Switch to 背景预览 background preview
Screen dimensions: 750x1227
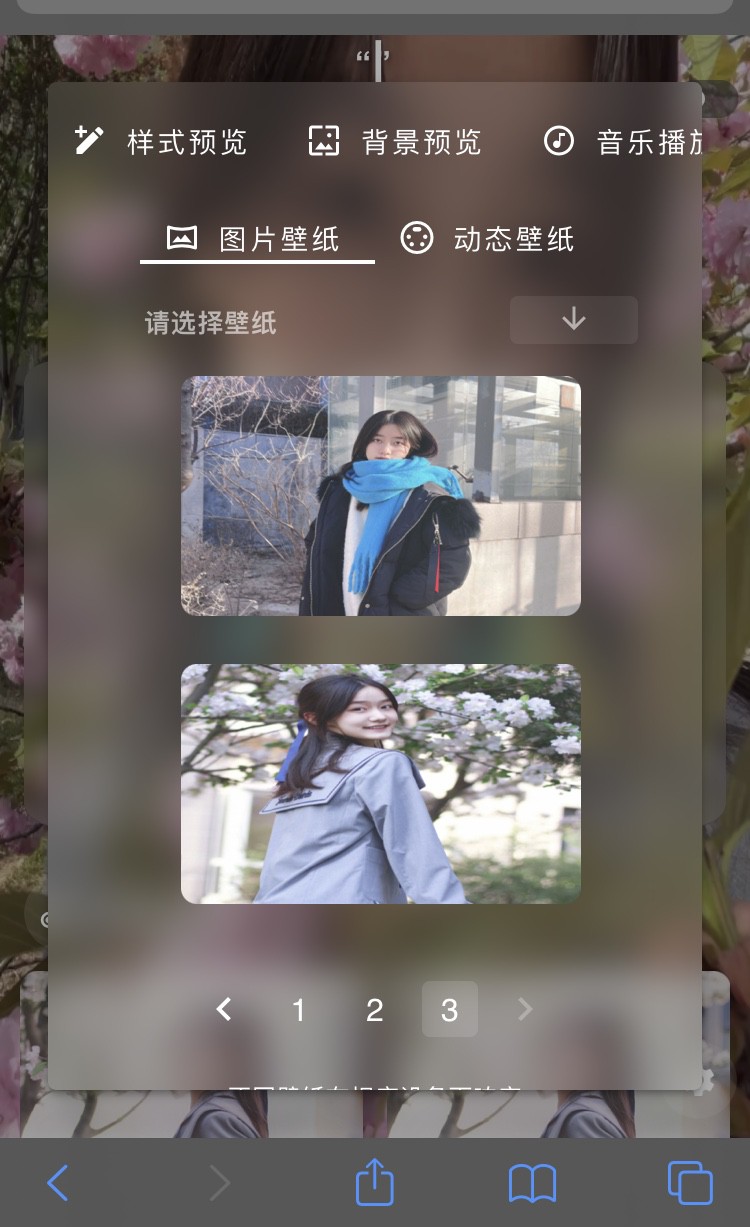click(395, 142)
